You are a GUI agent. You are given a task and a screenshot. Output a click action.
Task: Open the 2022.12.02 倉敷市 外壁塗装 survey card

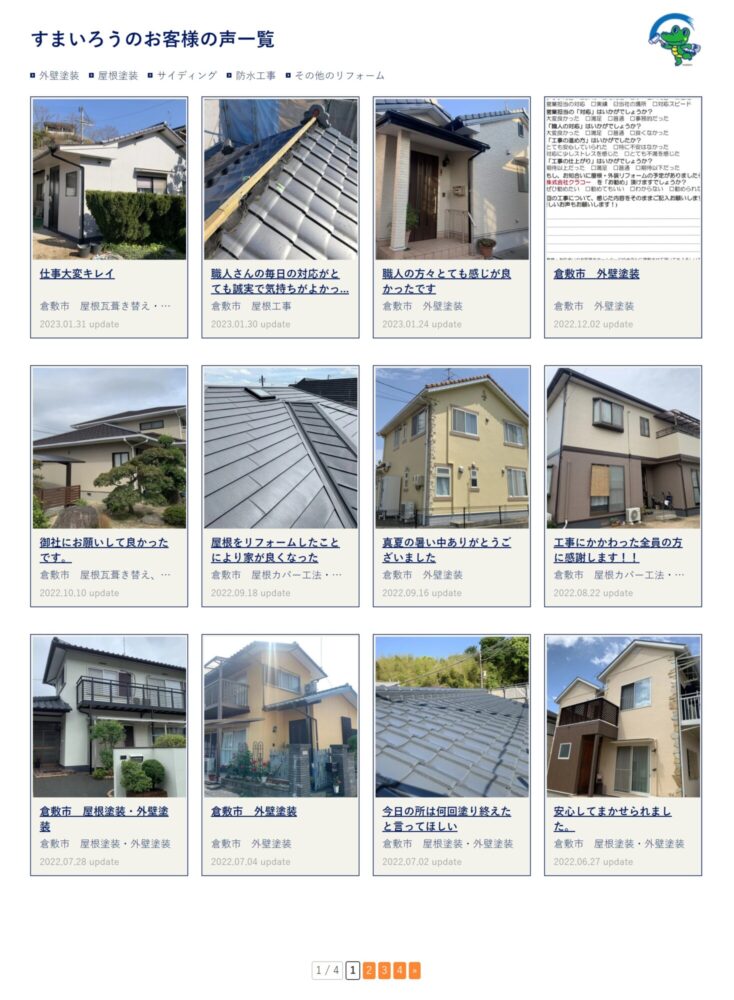point(596,273)
